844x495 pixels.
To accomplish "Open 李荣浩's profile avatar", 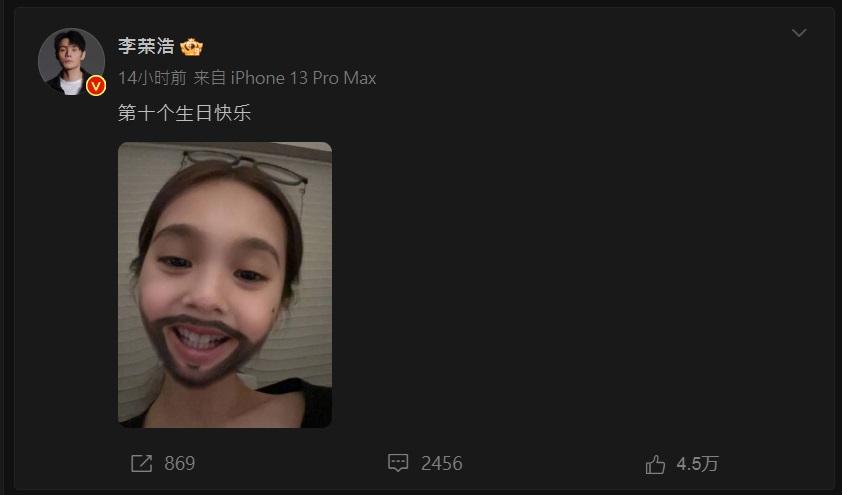I will (71, 61).
